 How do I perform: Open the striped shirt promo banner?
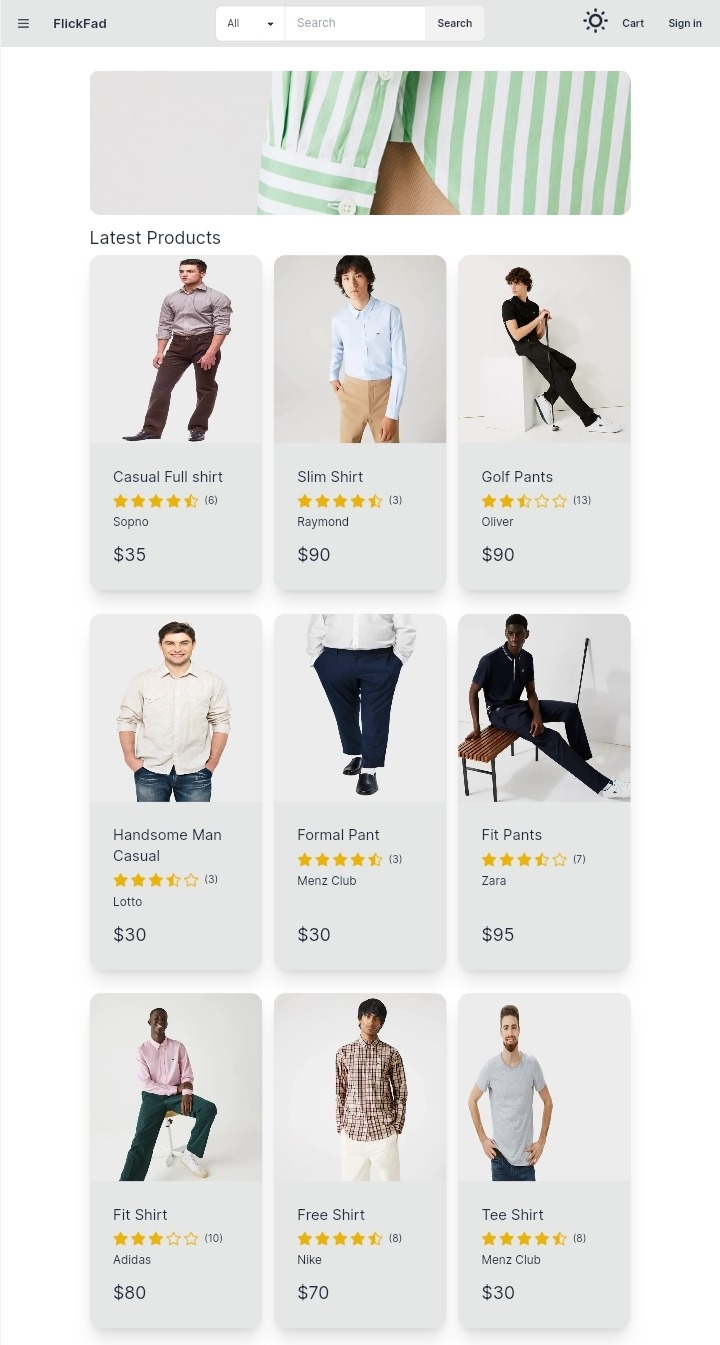(360, 143)
